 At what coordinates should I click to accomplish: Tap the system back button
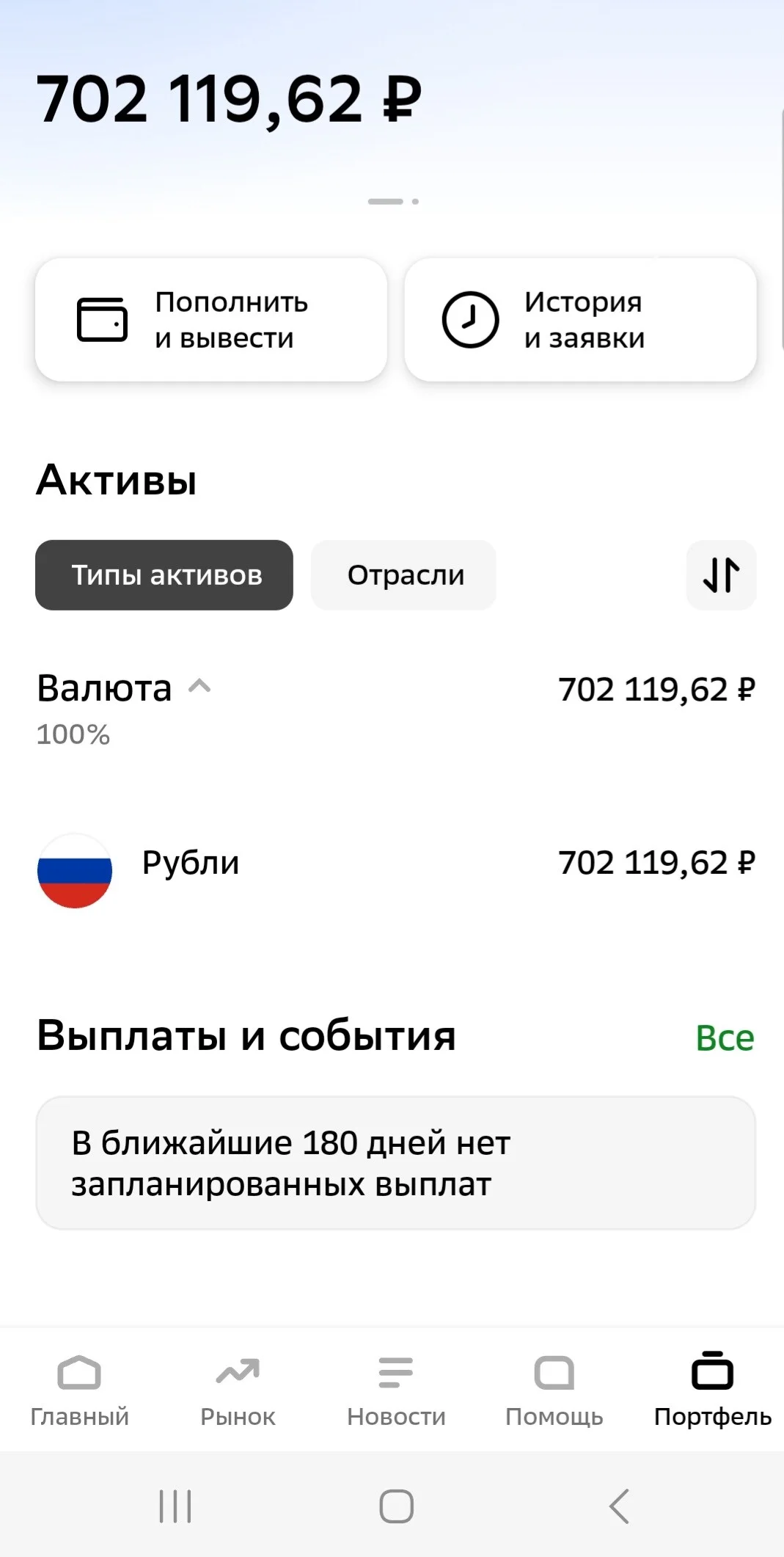pos(620,1506)
